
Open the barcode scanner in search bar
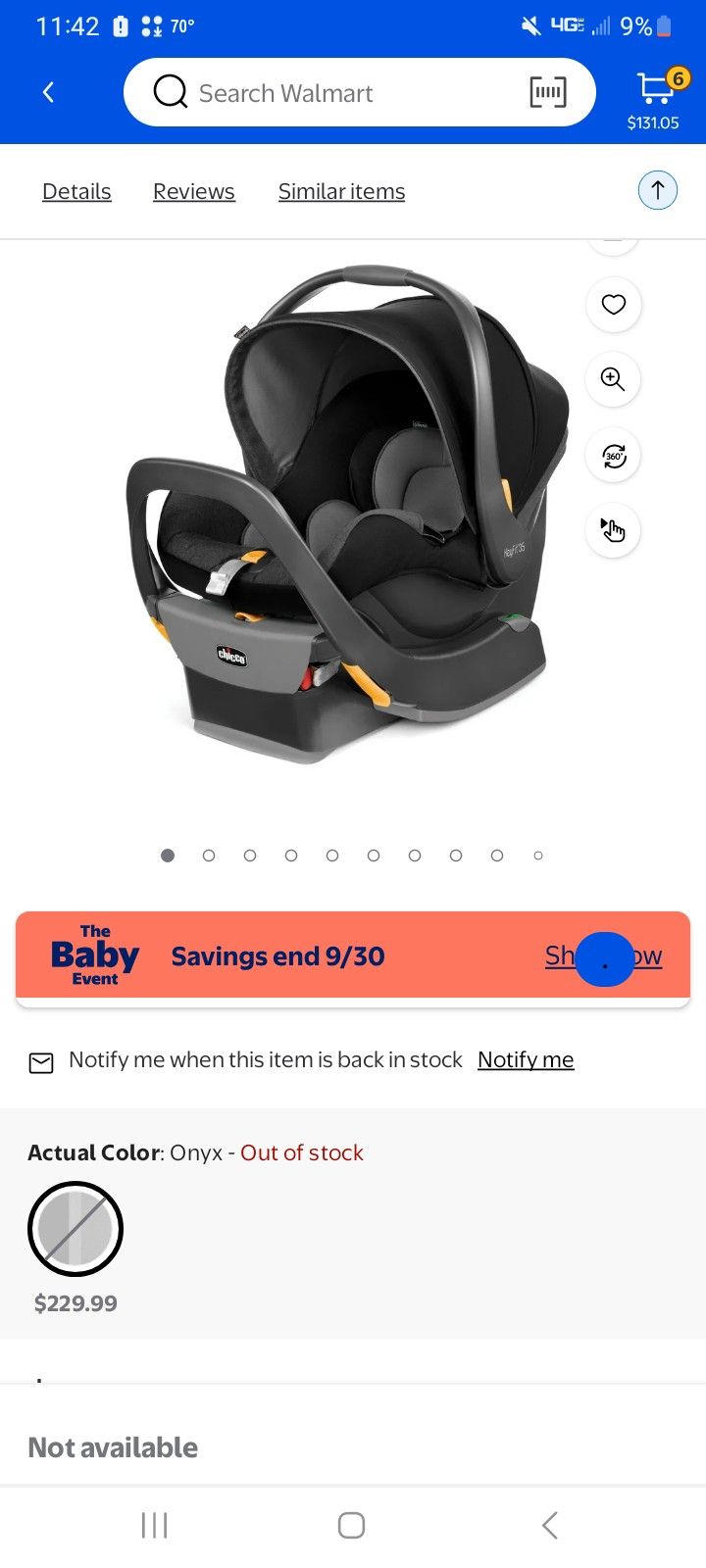[547, 92]
